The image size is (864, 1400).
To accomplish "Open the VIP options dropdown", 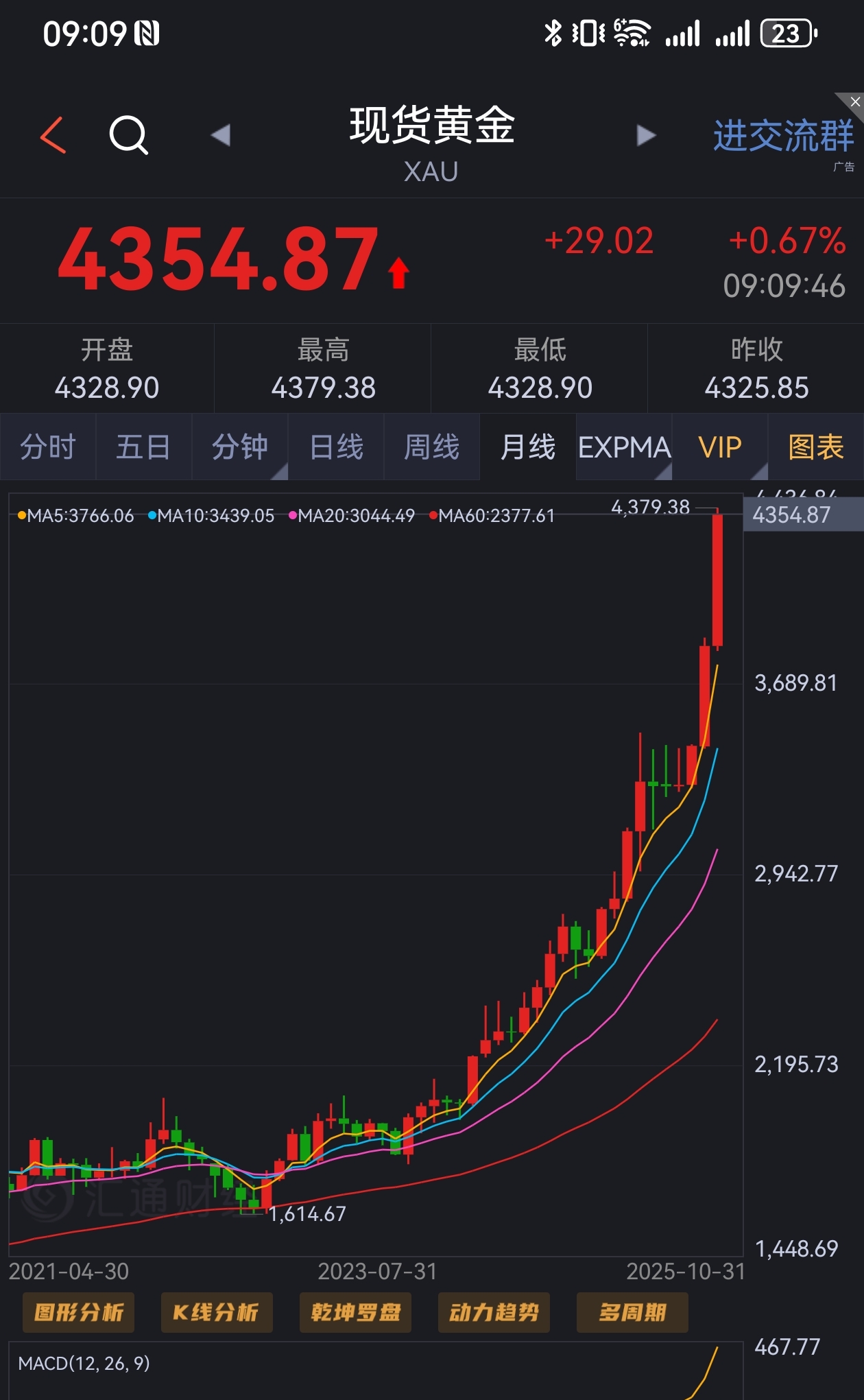I will click(720, 447).
